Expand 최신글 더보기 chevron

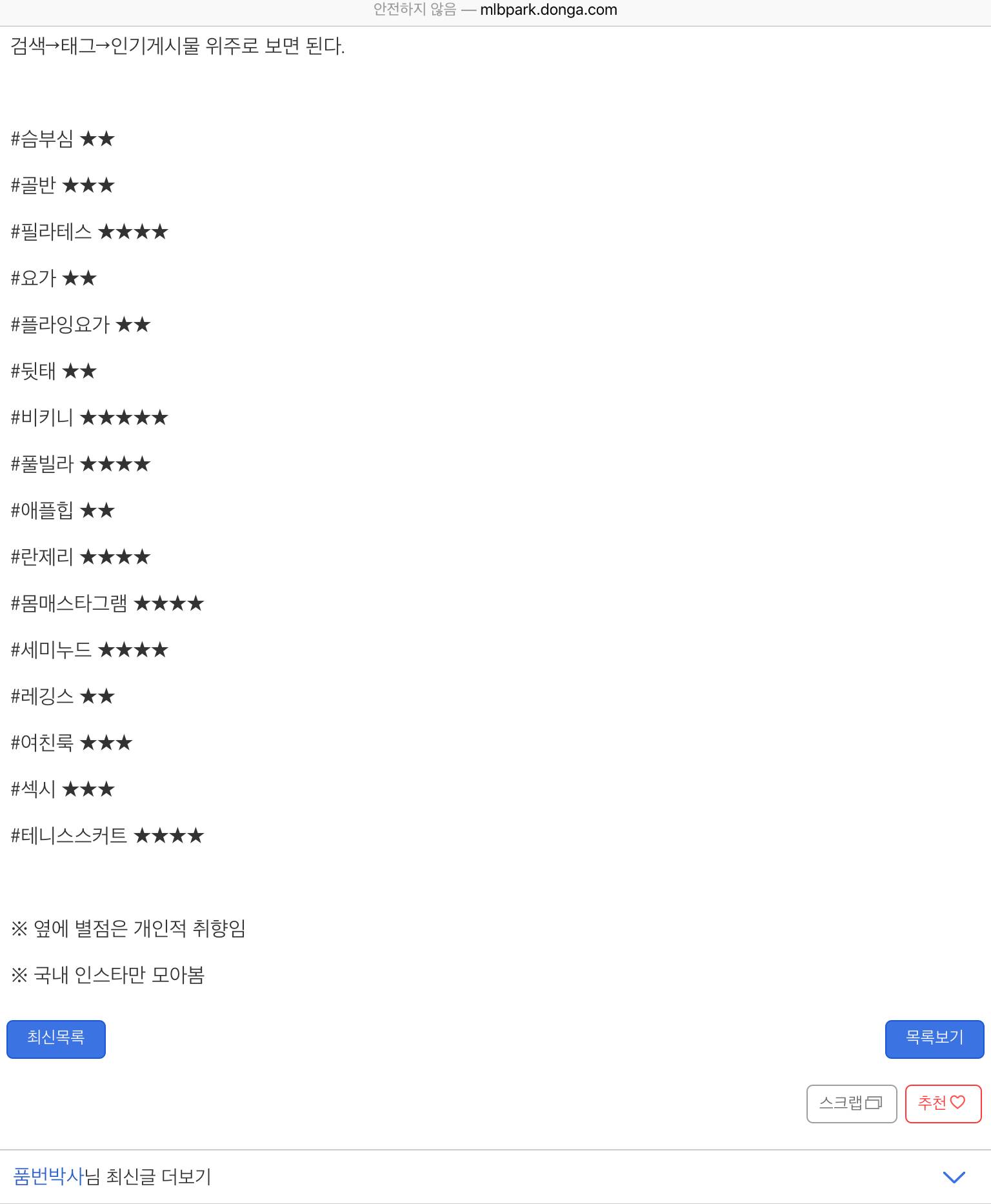(954, 1177)
